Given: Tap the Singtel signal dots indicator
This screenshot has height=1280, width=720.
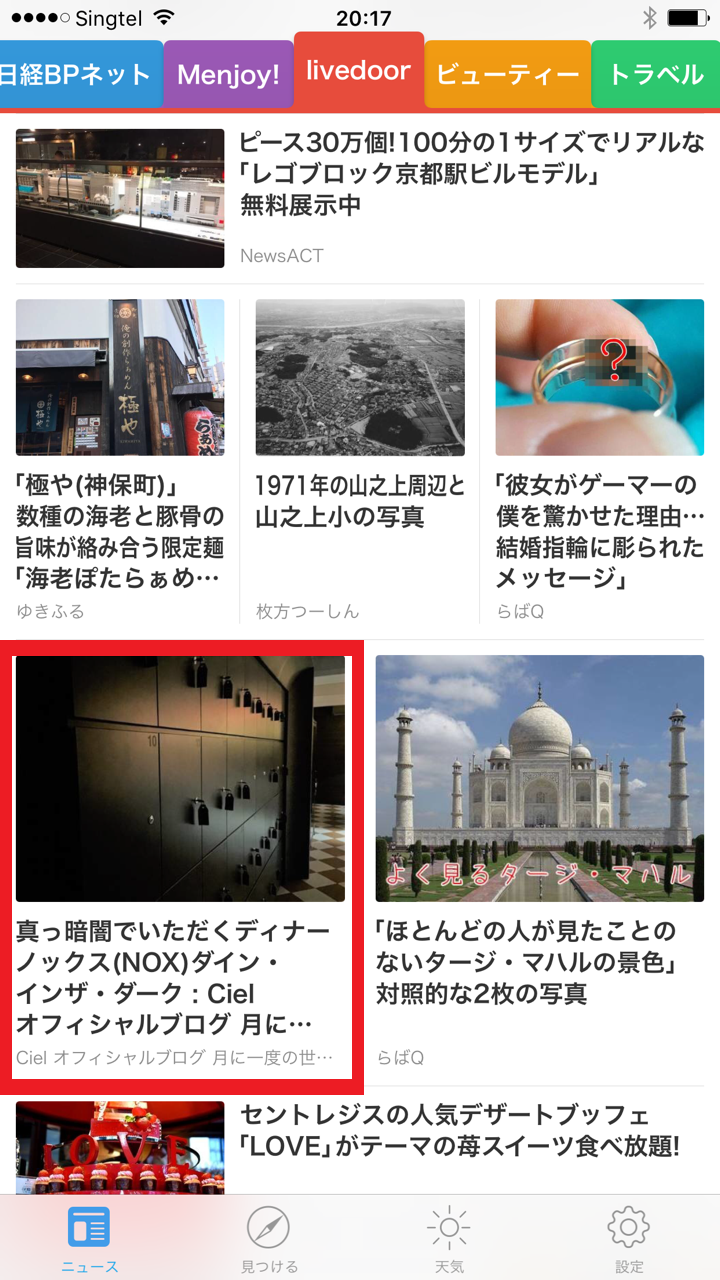Looking at the screenshot, I should (36, 16).
